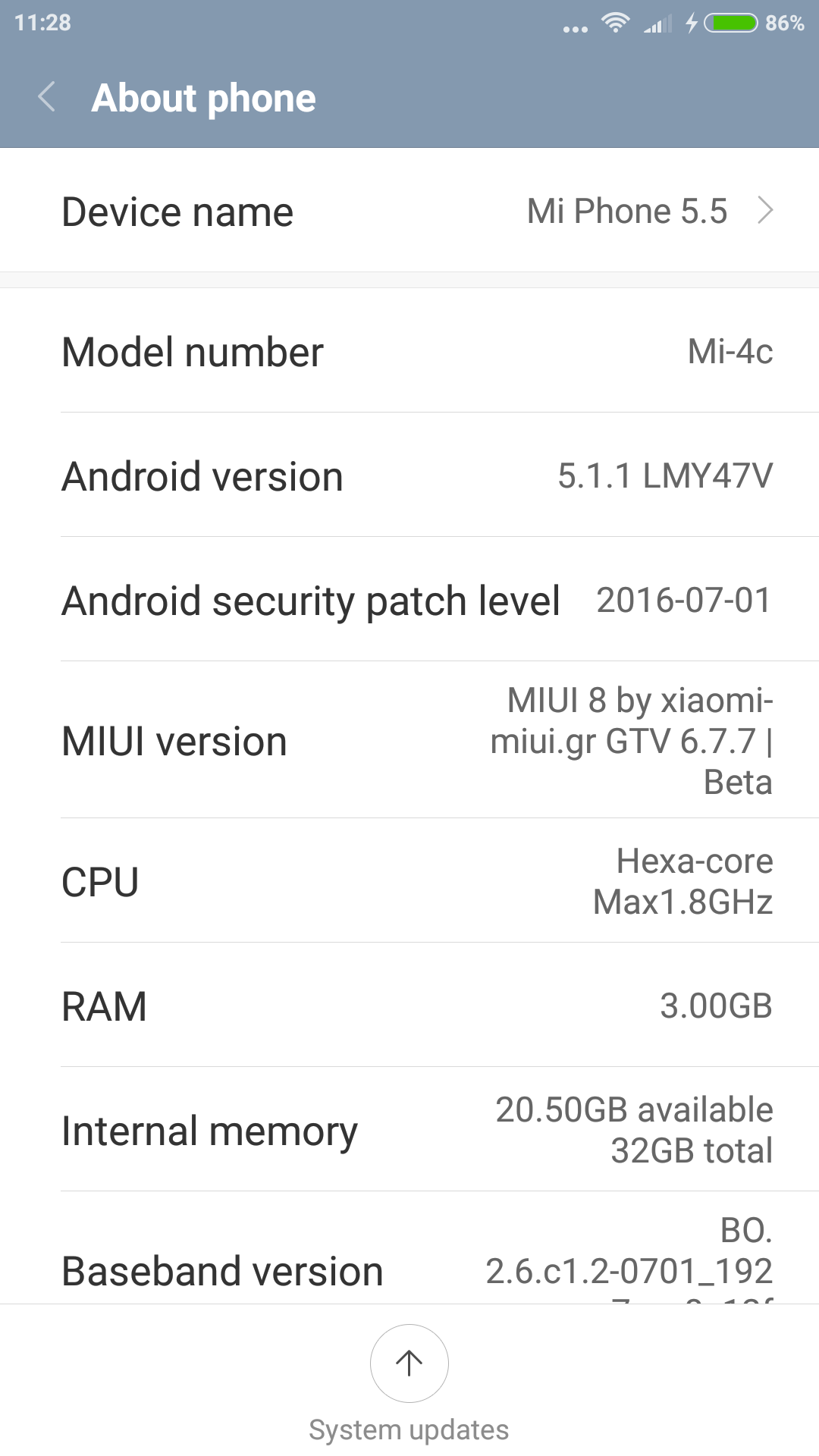Tap the Android version row
This screenshot has height=1456, width=819.
409,476
